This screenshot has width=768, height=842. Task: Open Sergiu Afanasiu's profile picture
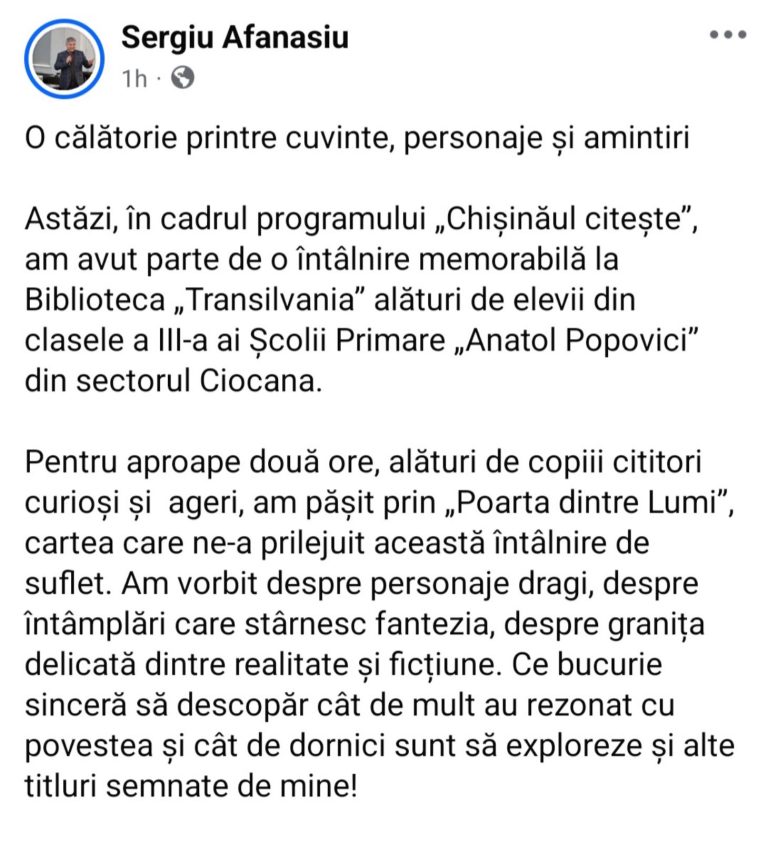(x=64, y=59)
